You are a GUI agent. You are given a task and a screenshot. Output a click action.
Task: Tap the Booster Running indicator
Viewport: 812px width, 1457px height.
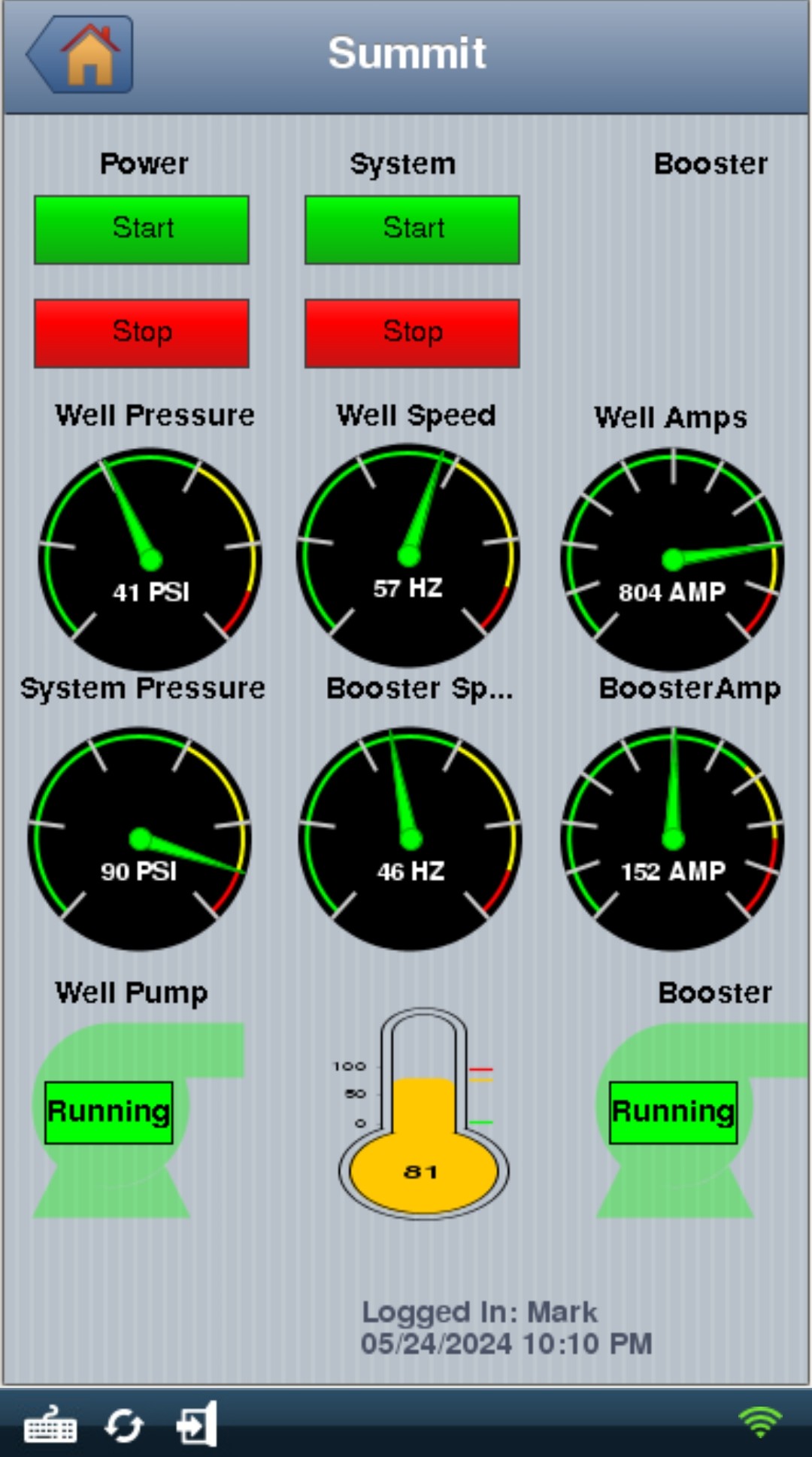[x=673, y=1113]
